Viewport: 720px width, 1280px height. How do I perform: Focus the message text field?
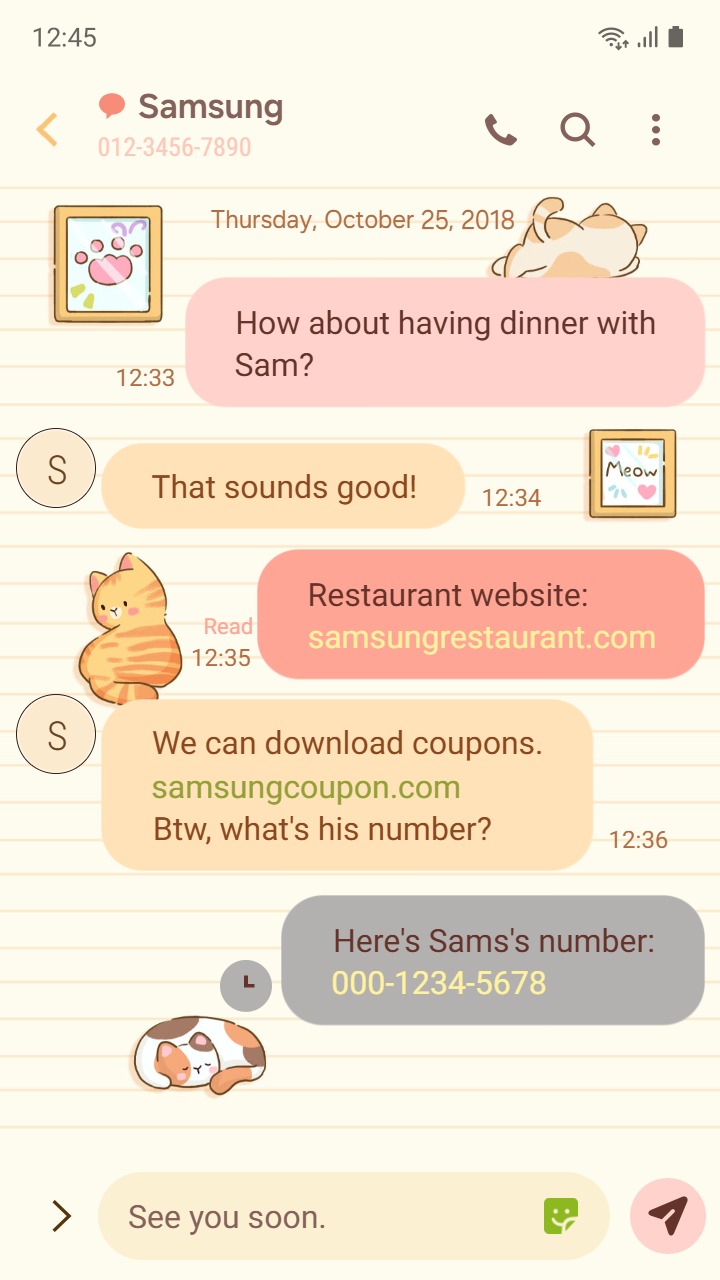click(x=330, y=1217)
